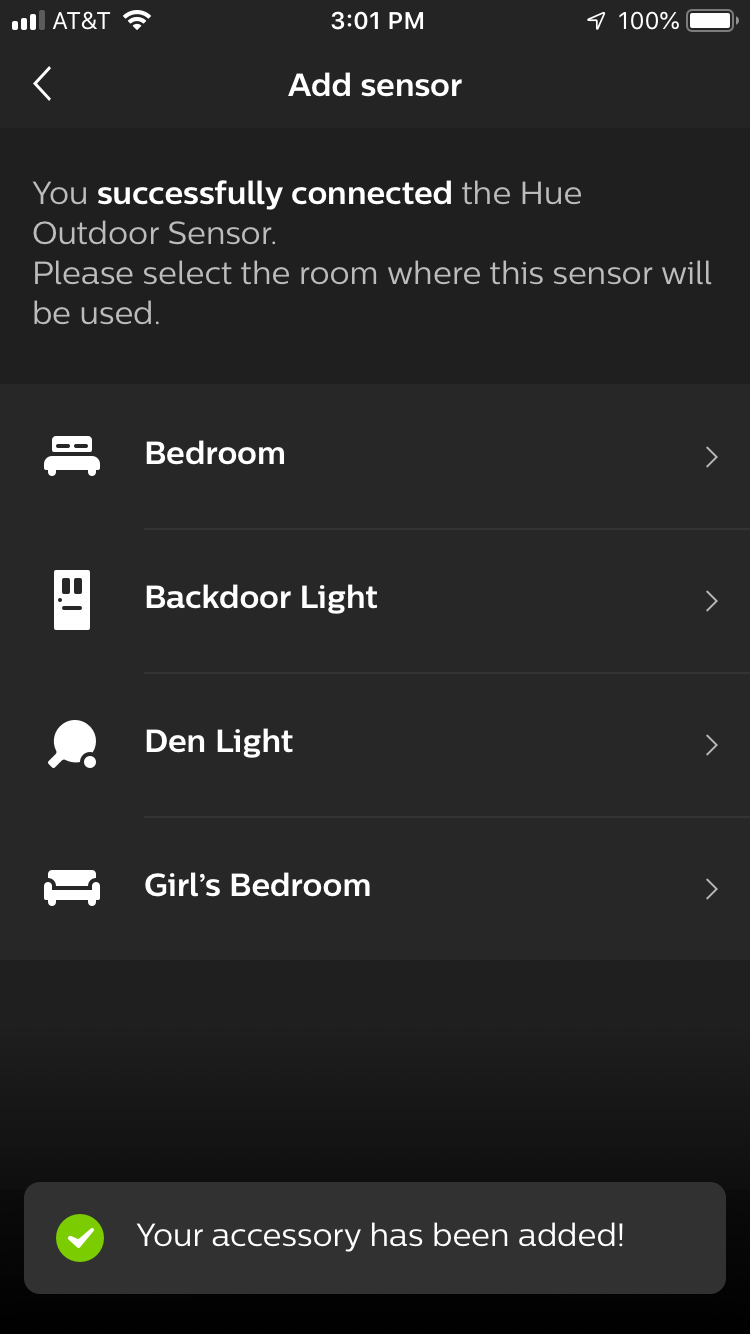
Task: Pick Girl's Bedroom room
Action: (375, 889)
